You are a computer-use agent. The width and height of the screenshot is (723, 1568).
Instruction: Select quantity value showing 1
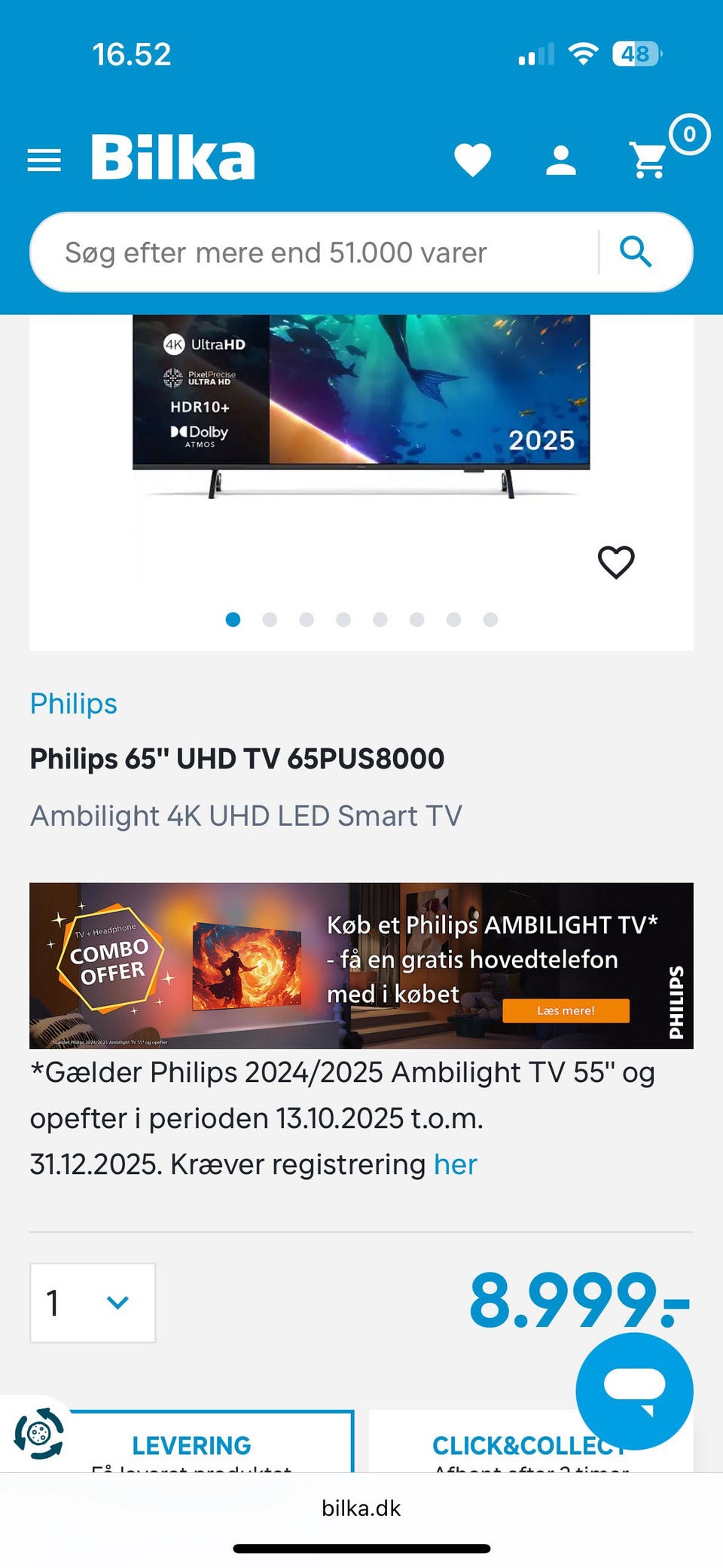54,1303
